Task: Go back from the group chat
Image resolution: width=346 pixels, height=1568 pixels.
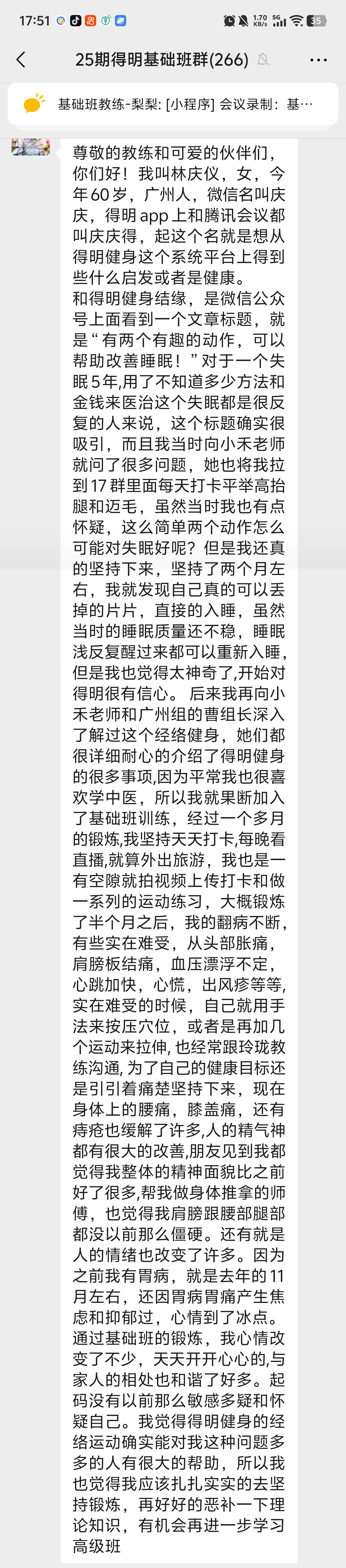Action: click(x=21, y=60)
